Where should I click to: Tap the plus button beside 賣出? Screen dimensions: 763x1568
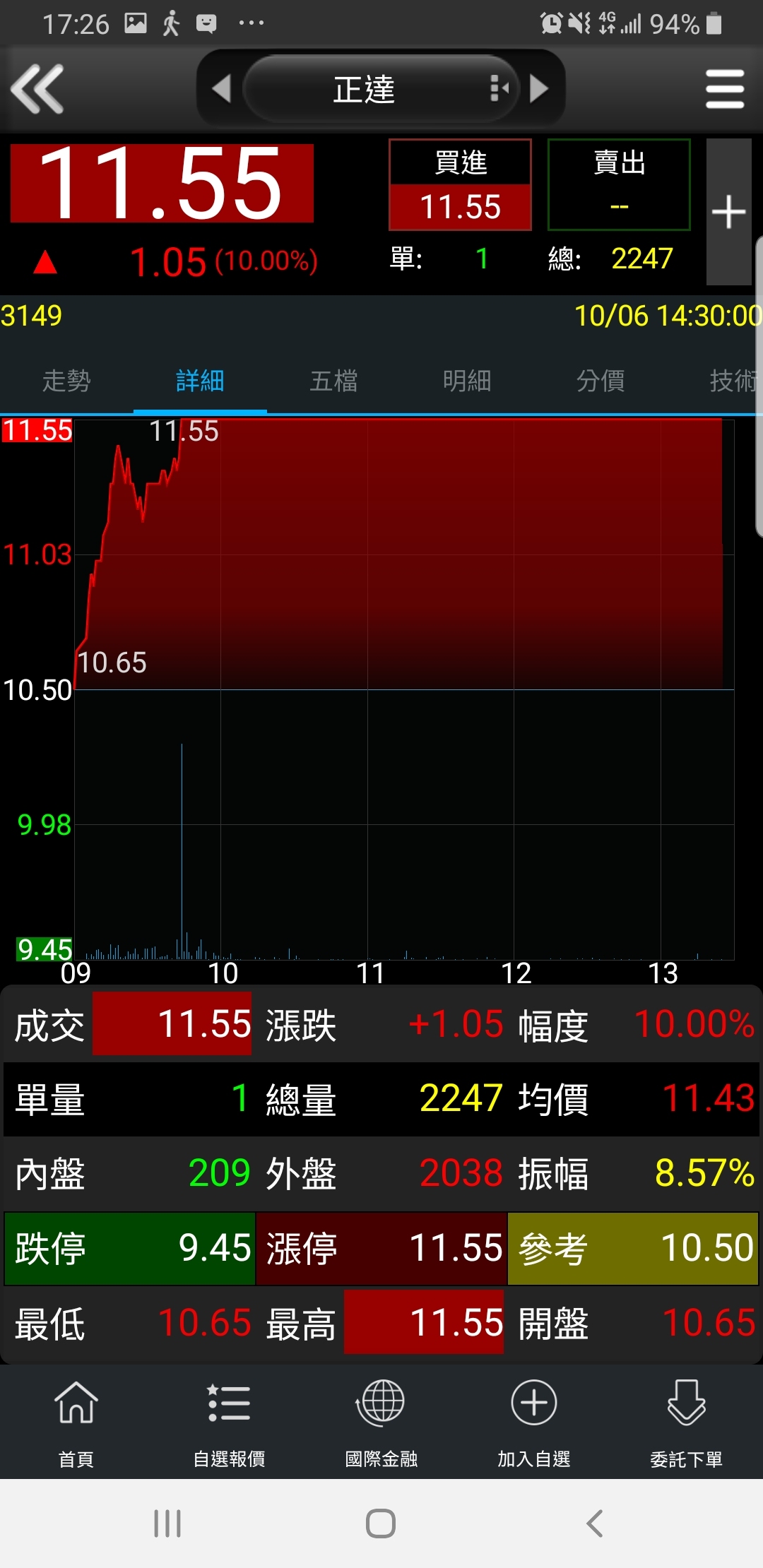[x=728, y=212]
